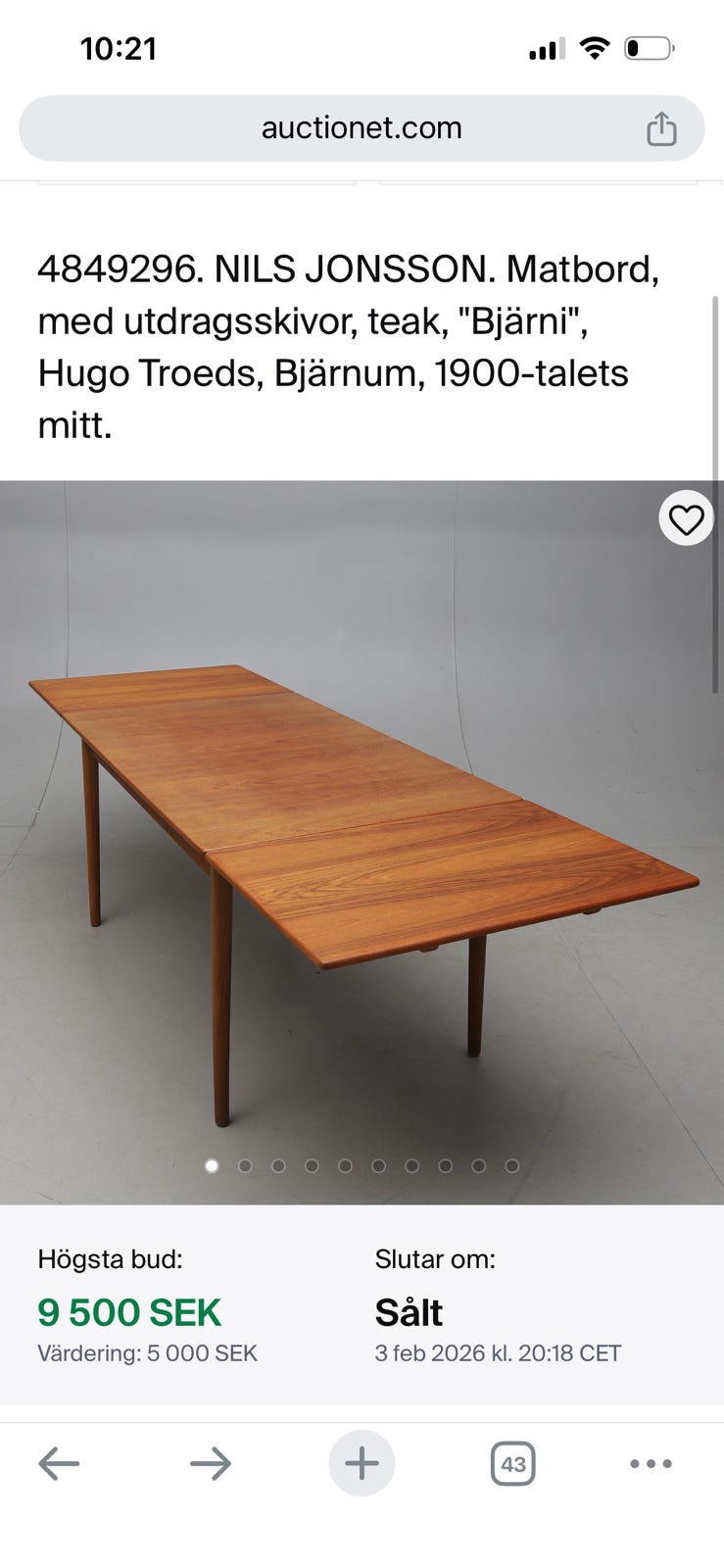Tap the Sålt status under Slutar om

coord(409,1311)
